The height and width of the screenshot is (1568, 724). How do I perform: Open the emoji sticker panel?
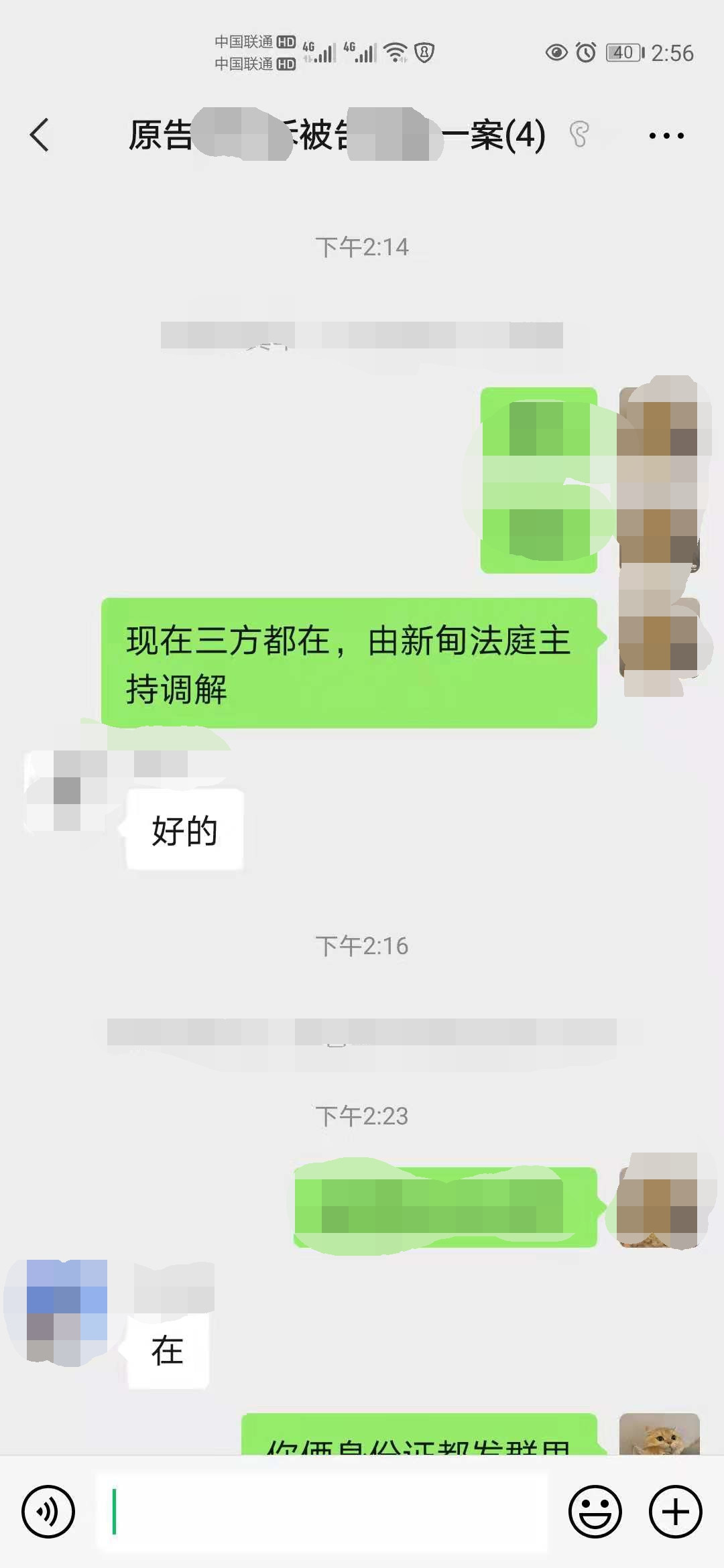595,1512
